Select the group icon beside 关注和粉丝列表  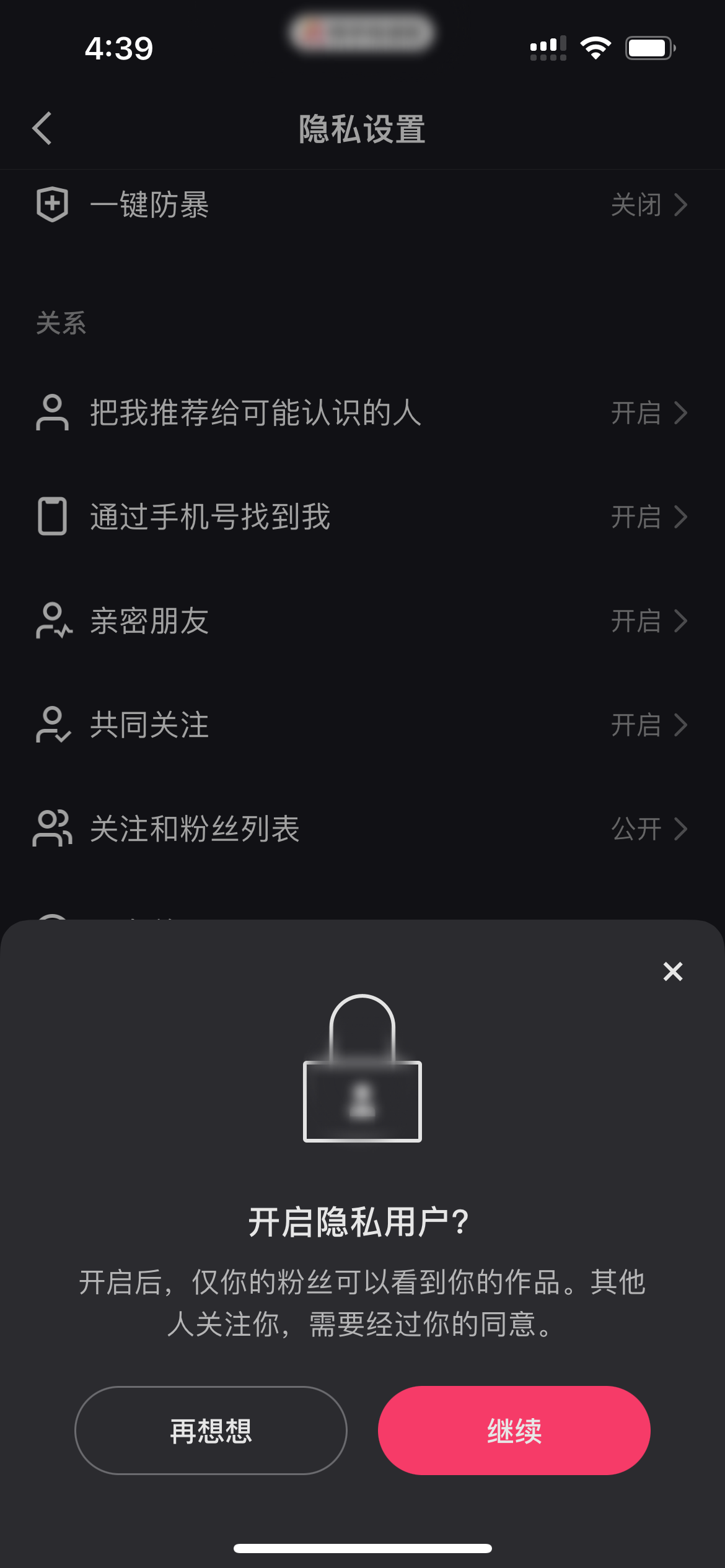click(x=53, y=829)
